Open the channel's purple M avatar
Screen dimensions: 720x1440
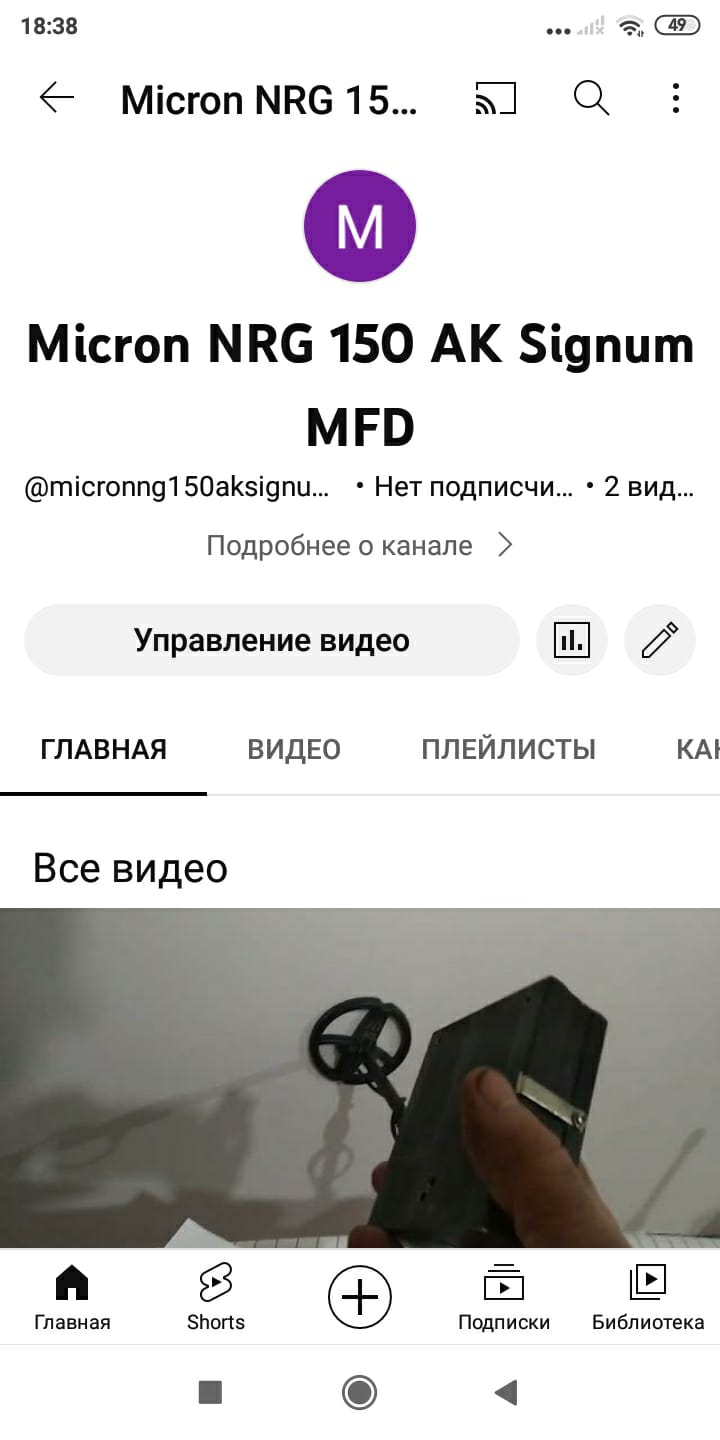click(360, 226)
